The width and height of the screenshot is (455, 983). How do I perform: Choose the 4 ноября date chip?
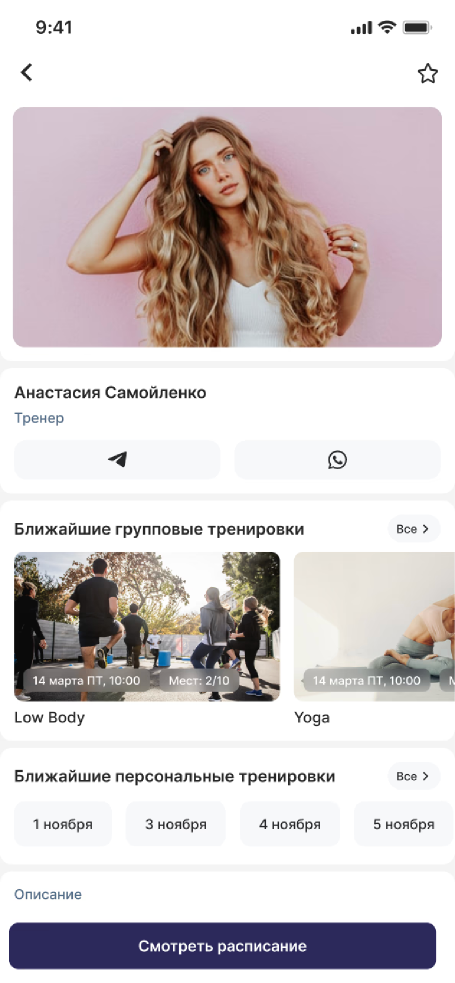coord(290,824)
